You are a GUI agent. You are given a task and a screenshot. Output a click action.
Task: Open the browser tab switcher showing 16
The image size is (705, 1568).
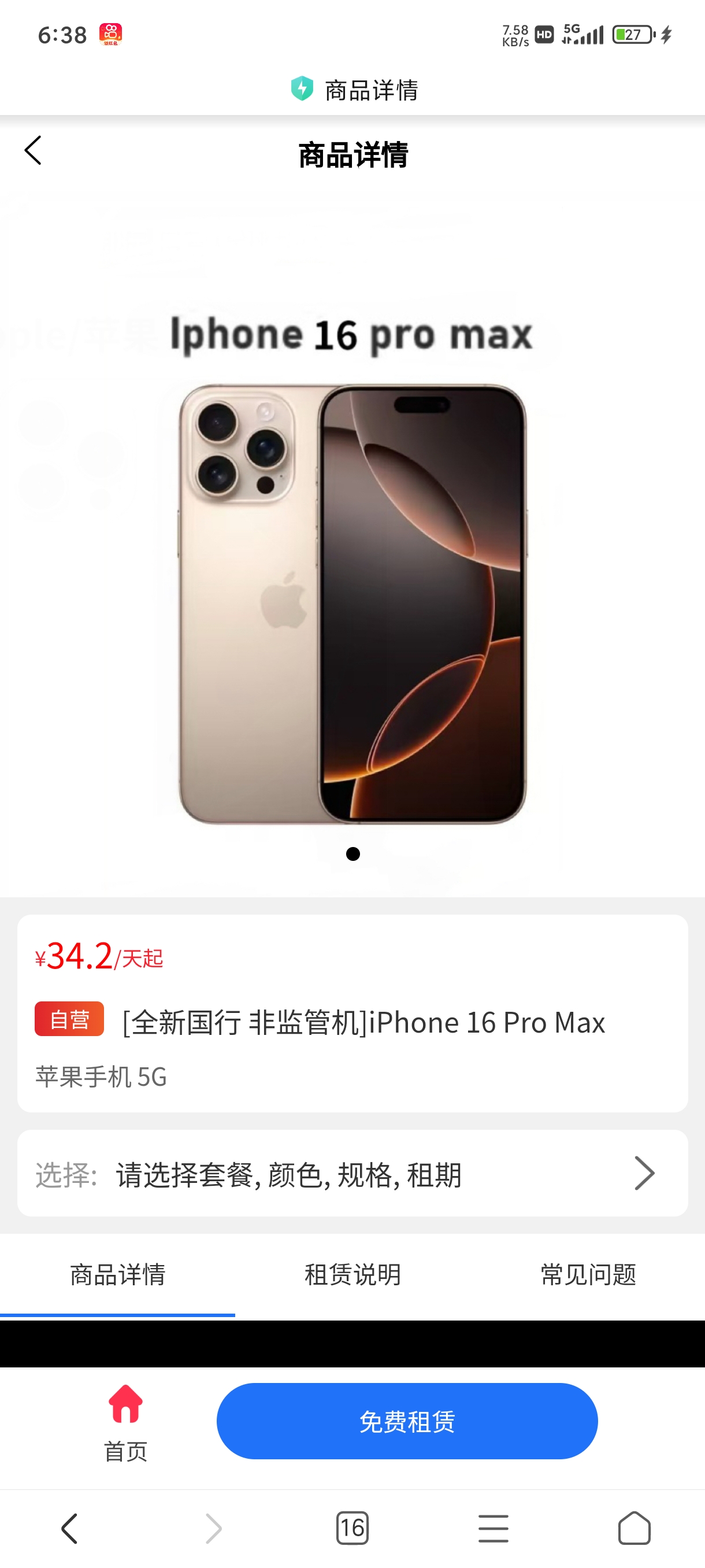(x=352, y=1528)
